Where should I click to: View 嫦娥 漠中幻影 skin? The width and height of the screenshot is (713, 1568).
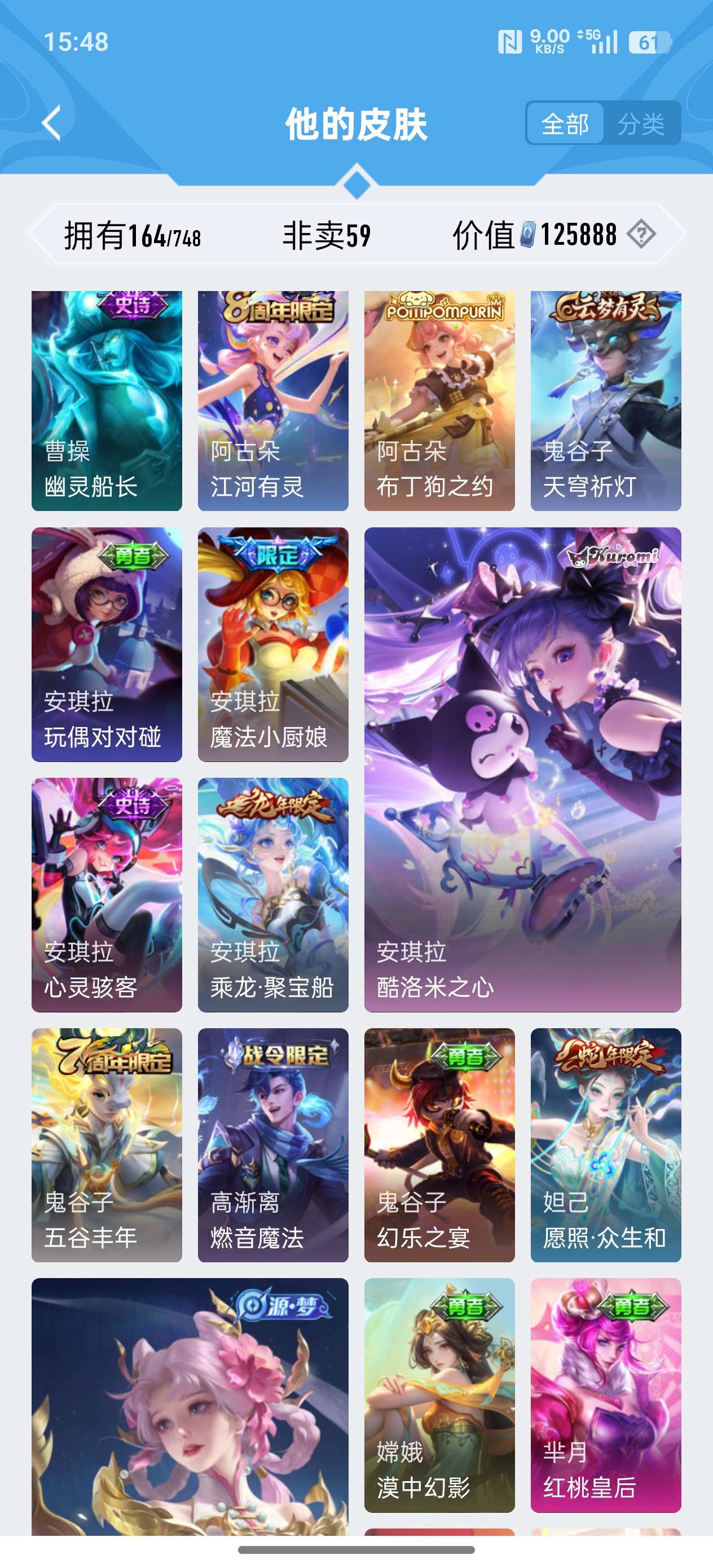(x=439, y=1394)
